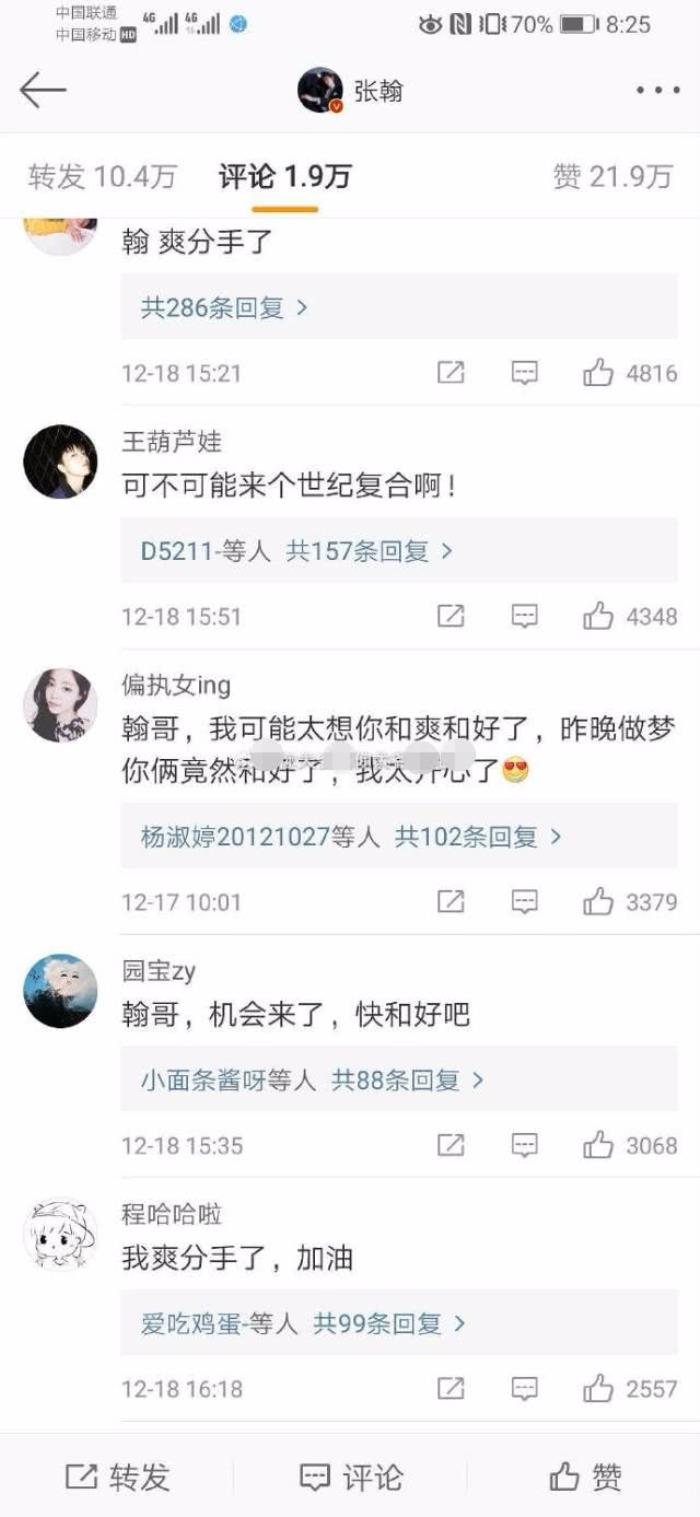Open 园宝zy's profile avatar

coord(60,990)
